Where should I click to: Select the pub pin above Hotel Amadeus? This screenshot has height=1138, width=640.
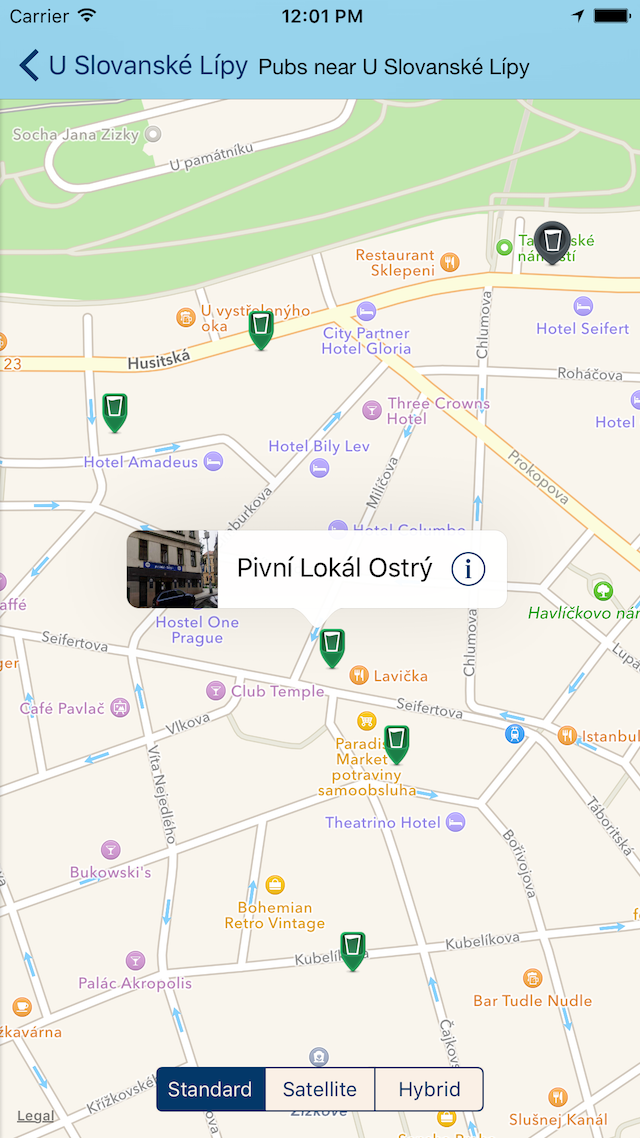115,409
